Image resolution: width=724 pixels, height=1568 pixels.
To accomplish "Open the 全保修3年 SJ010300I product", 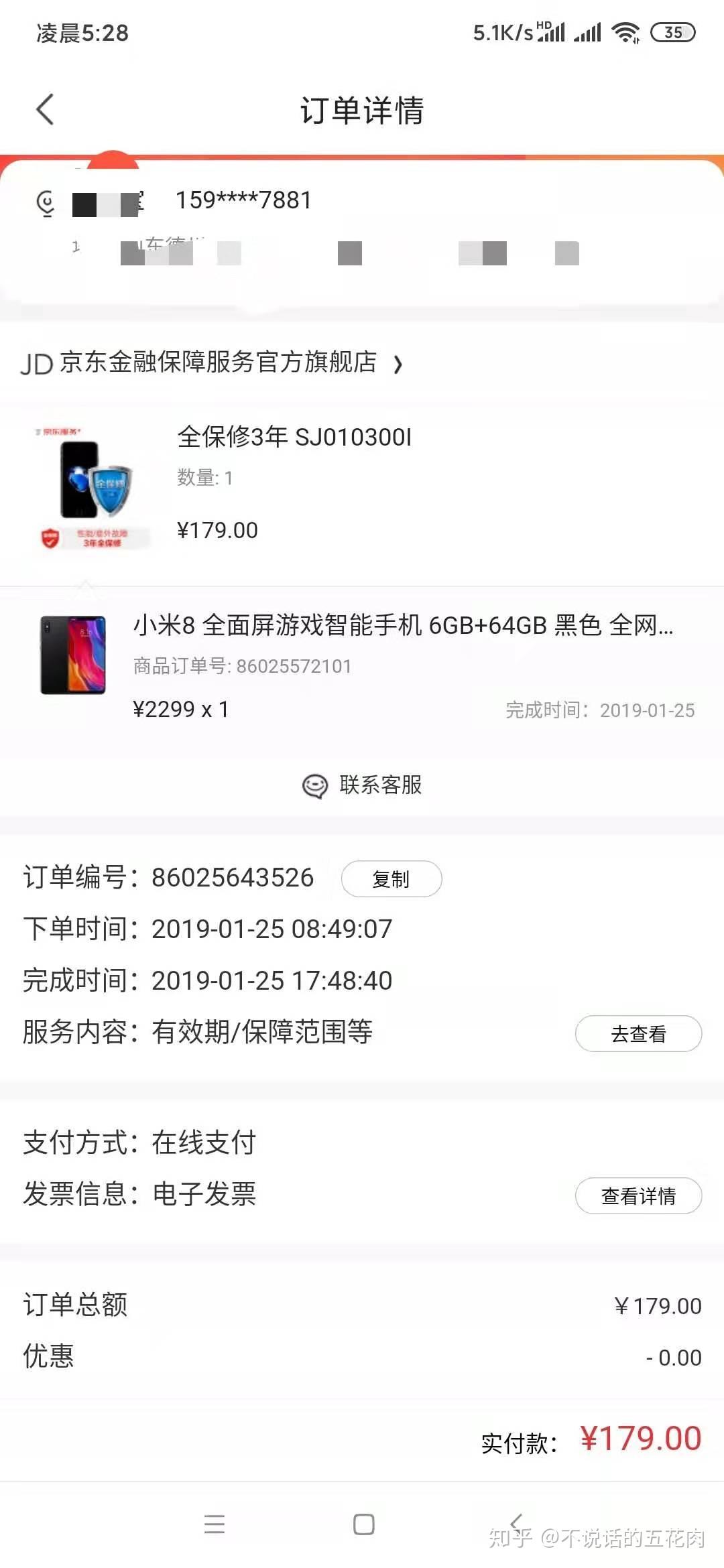I will 294,438.
